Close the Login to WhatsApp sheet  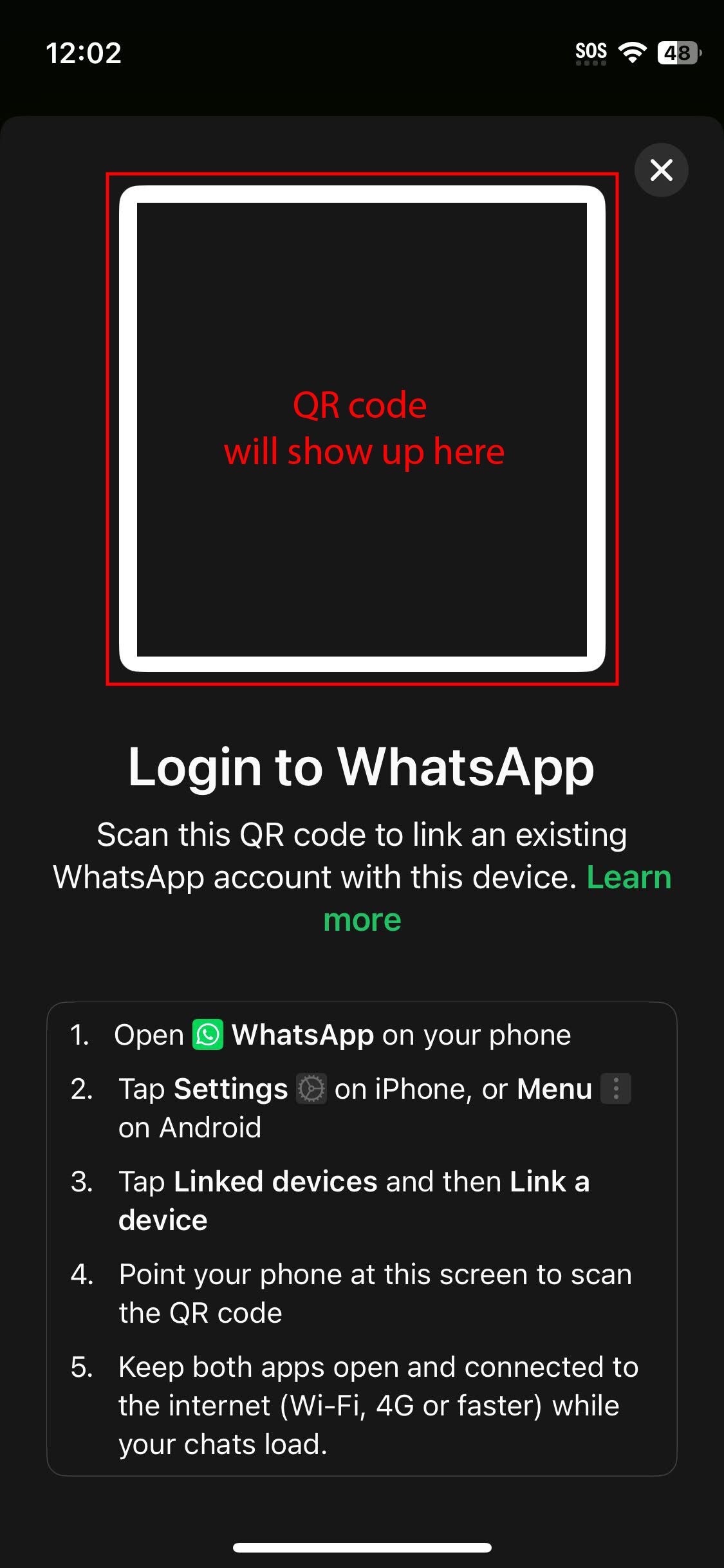click(x=661, y=170)
